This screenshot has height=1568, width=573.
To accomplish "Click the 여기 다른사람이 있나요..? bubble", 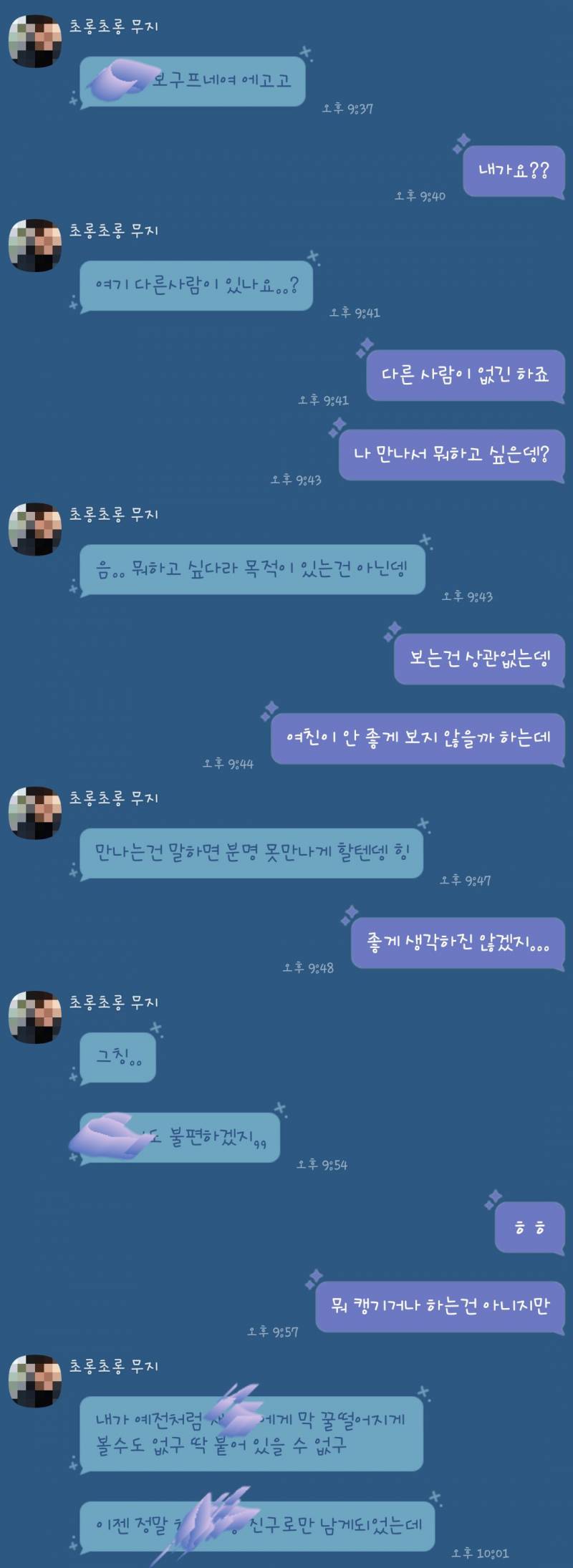I will [x=198, y=286].
